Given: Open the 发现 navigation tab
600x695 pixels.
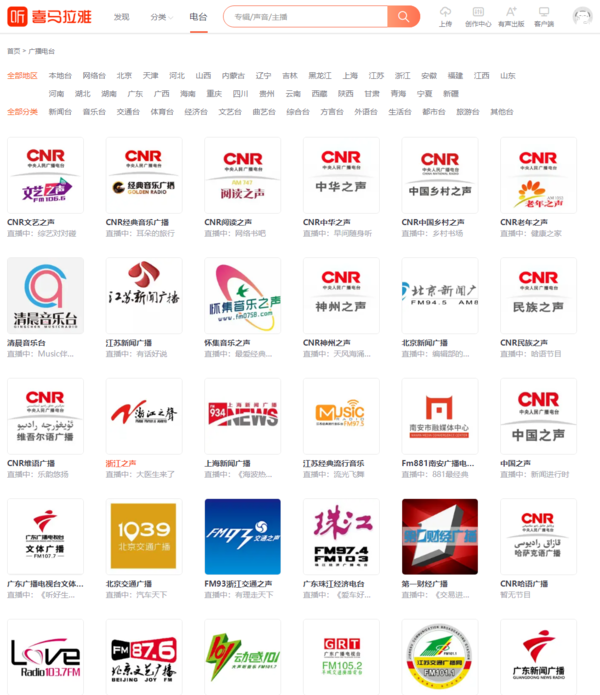Looking at the screenshot, I should (x=121, y=17).
